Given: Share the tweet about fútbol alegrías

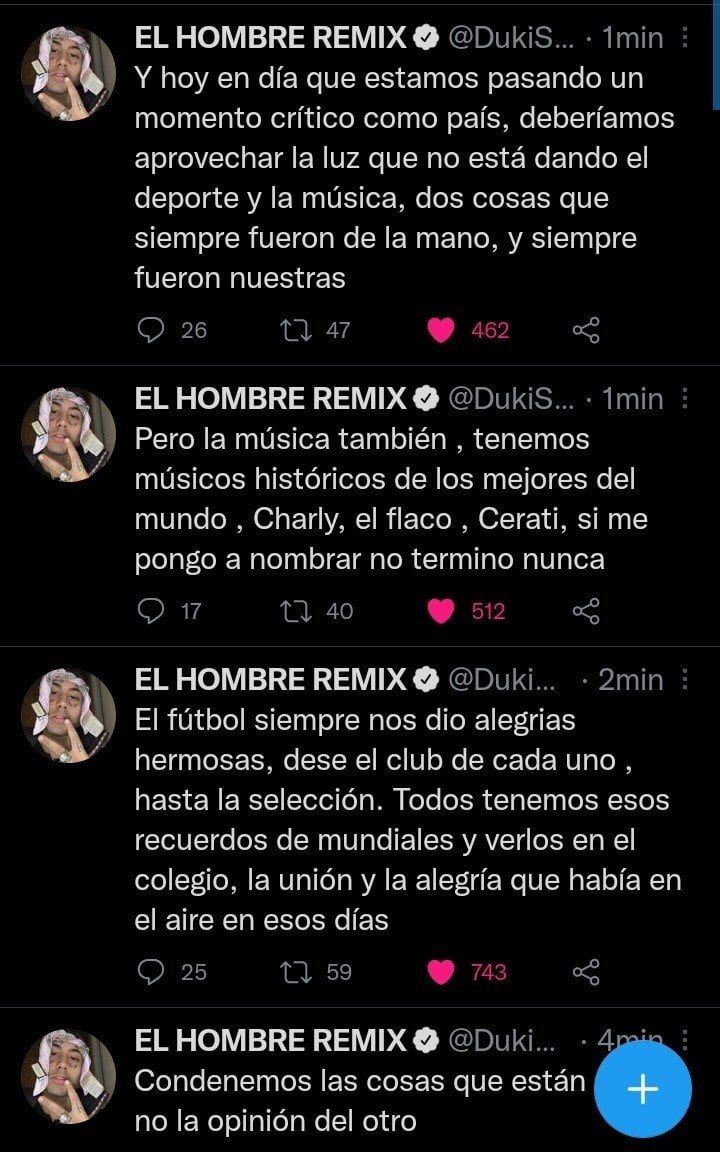Looking at the screenshot, I should 585,969.
